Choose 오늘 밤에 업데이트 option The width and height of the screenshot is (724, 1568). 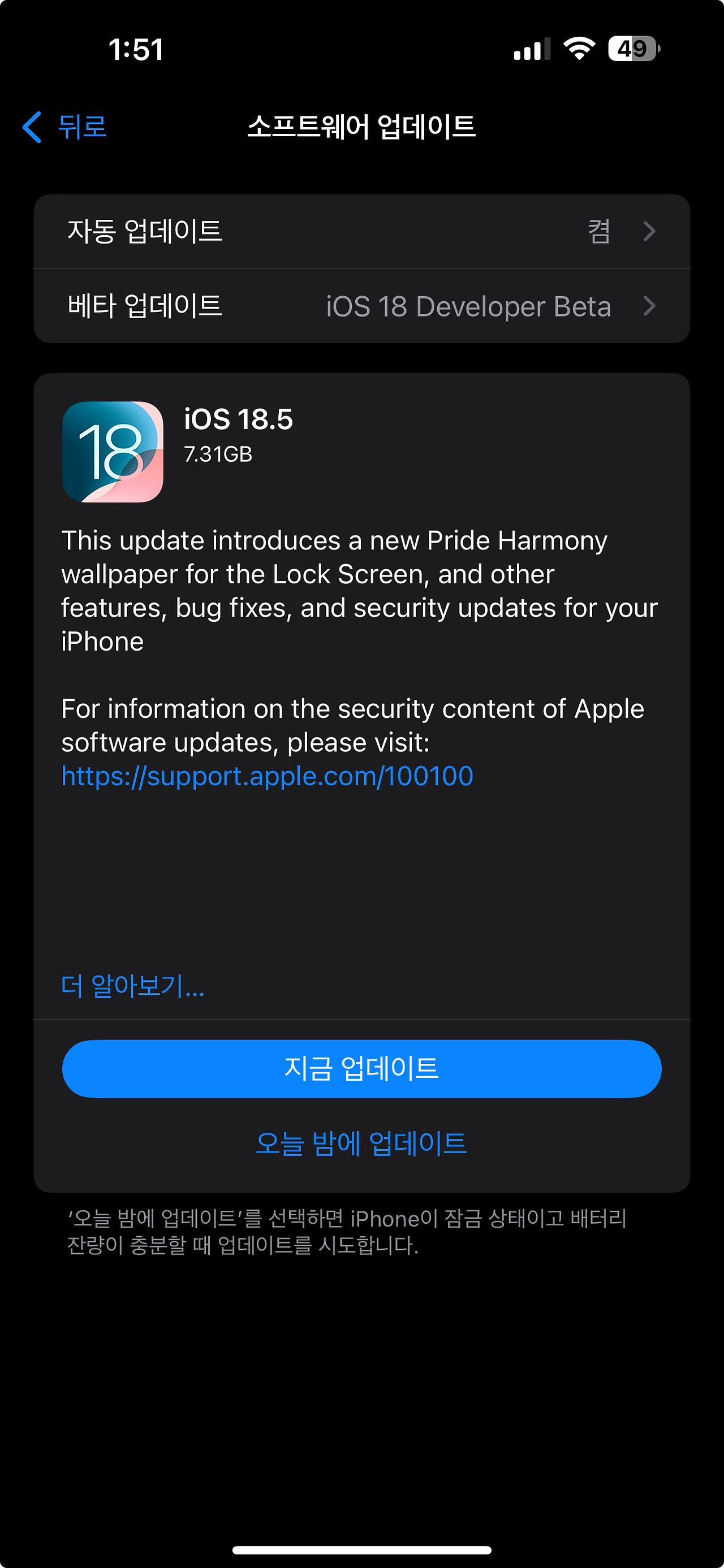(361, 1145)
